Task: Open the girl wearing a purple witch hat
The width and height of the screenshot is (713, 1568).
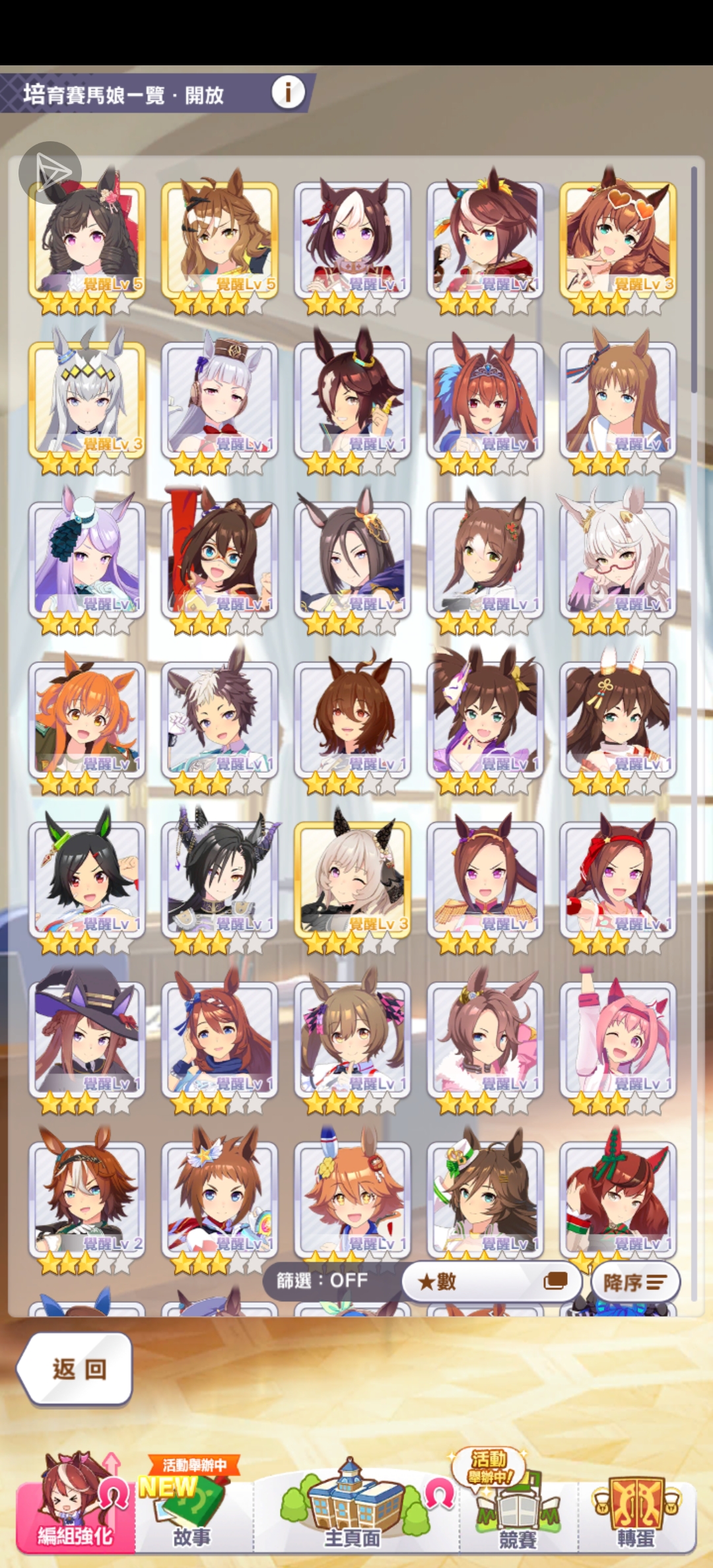Action: tap(86, 1041)
